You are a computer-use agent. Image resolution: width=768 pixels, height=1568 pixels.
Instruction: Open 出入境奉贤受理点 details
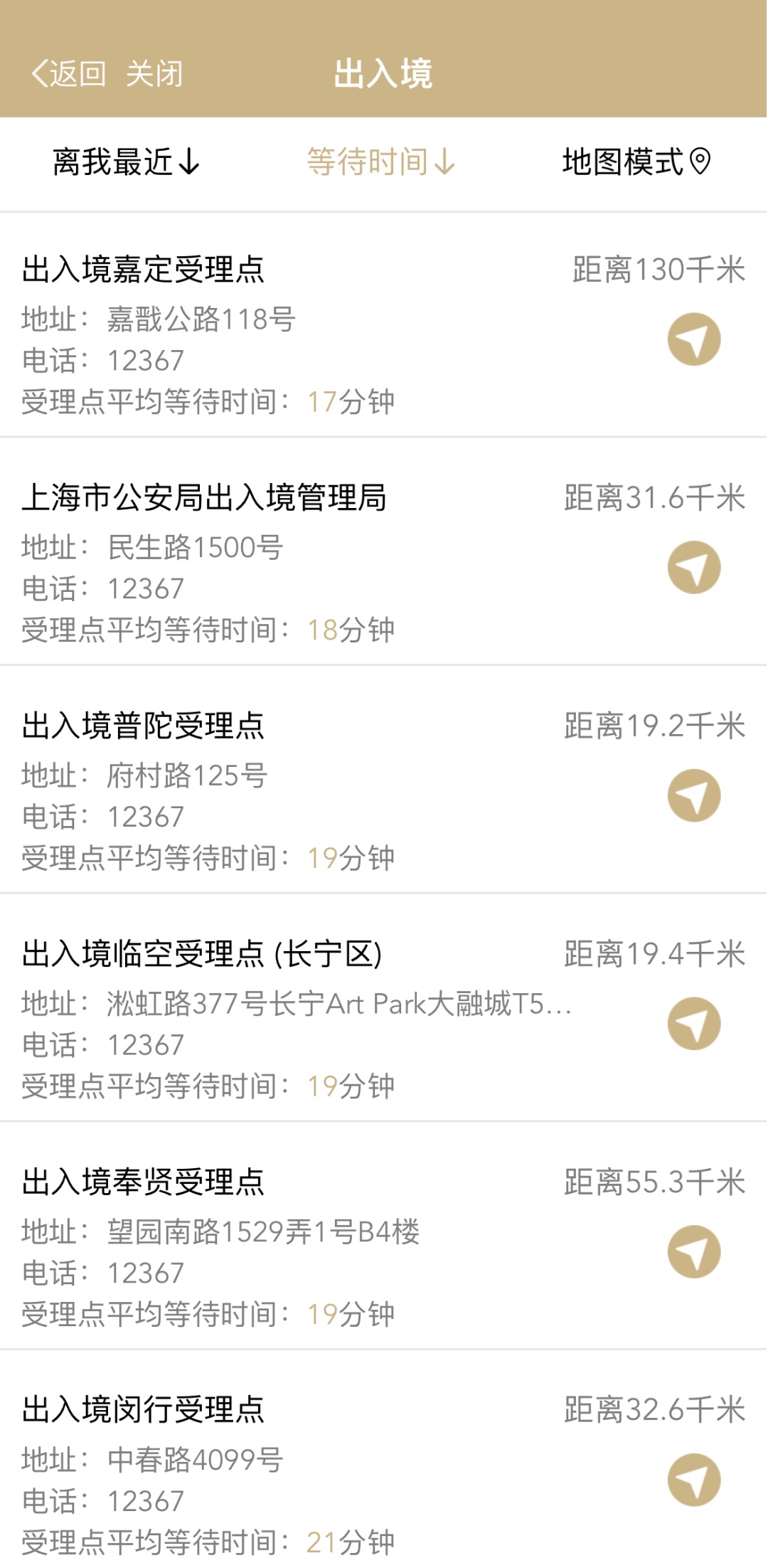[x=143, y=1182]
